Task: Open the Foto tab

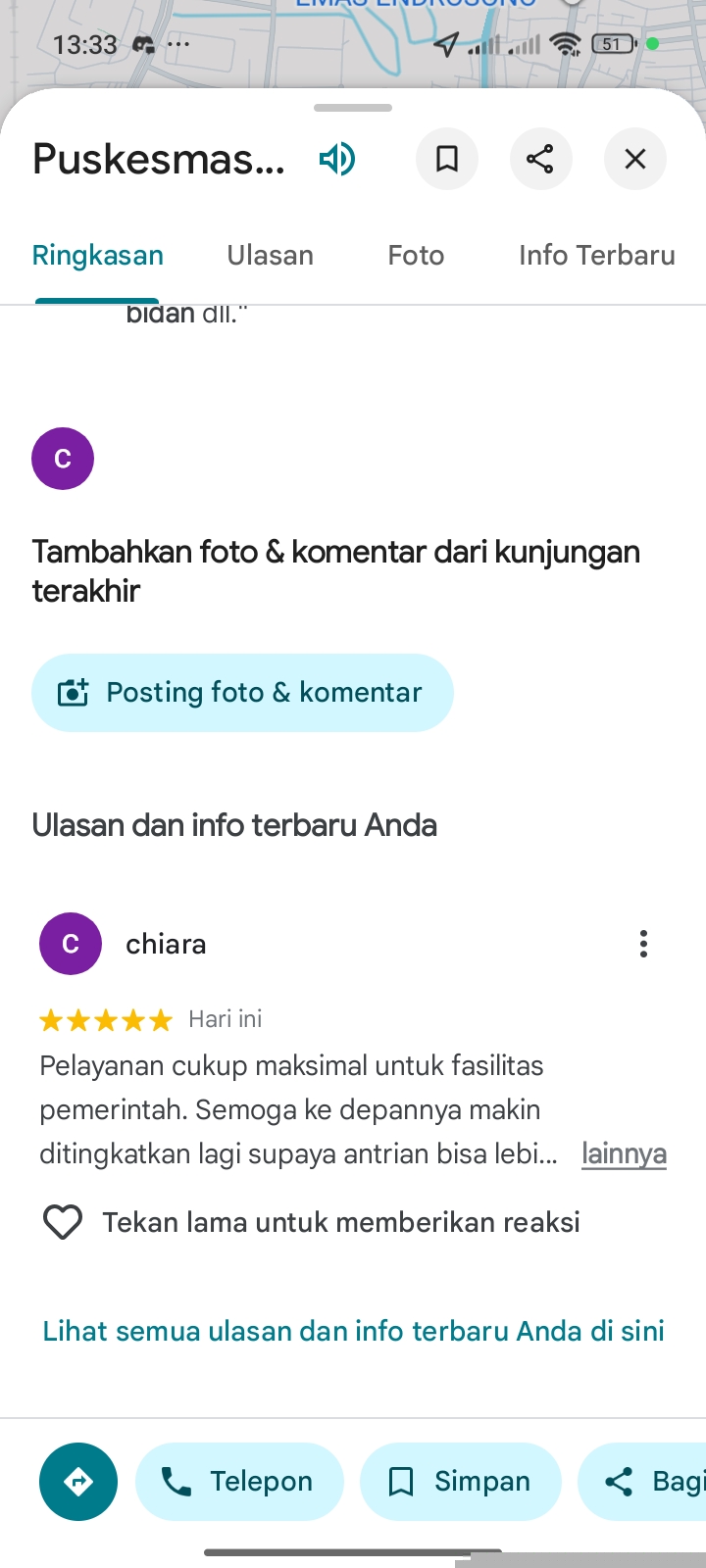Action: tap(416, 256)
